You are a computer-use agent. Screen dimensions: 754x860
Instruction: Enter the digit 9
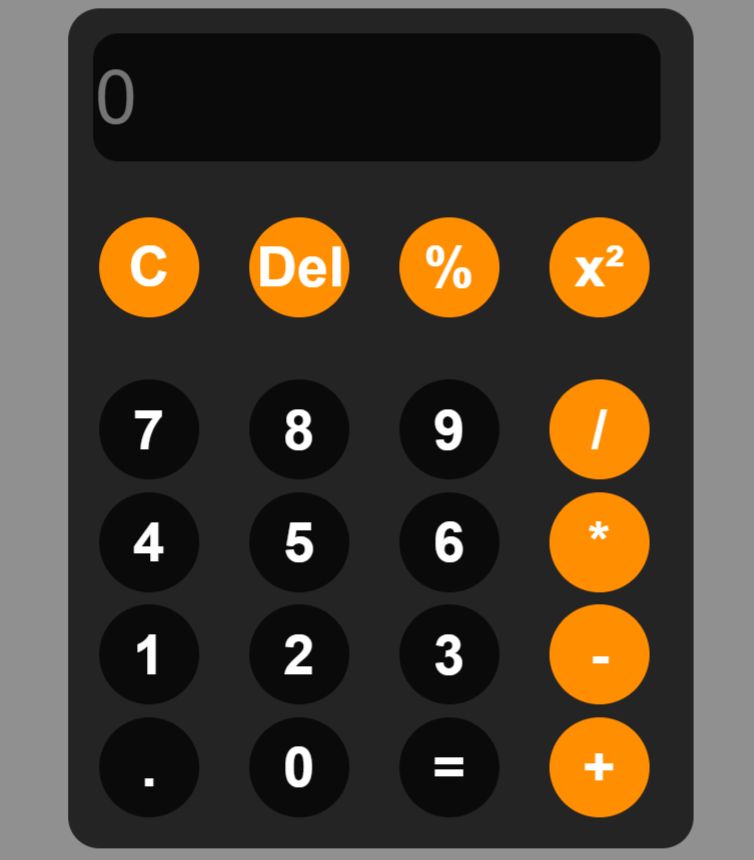449,429
